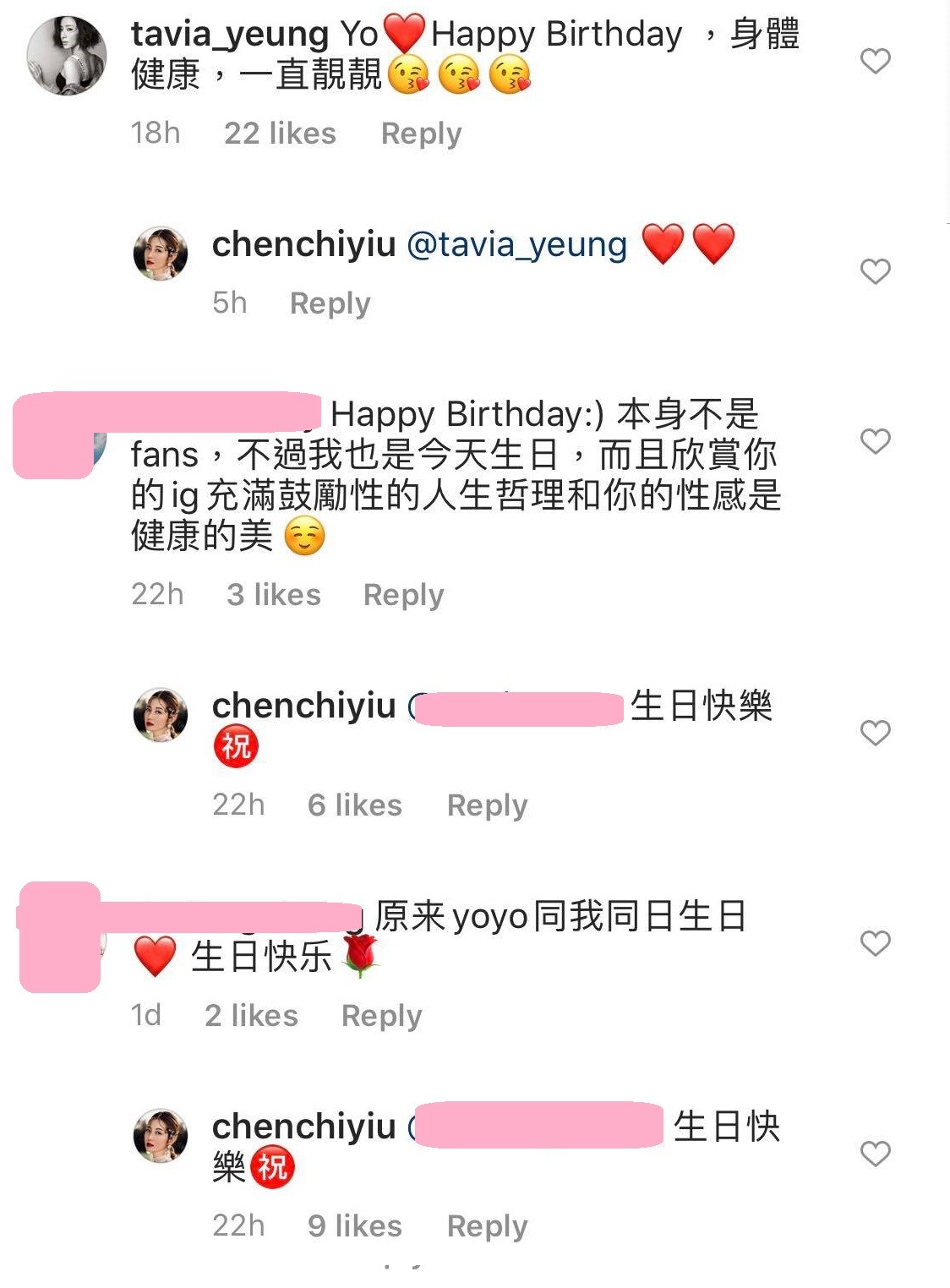Like chenchiyiu's reply with 9 likes

point(875,1154)
